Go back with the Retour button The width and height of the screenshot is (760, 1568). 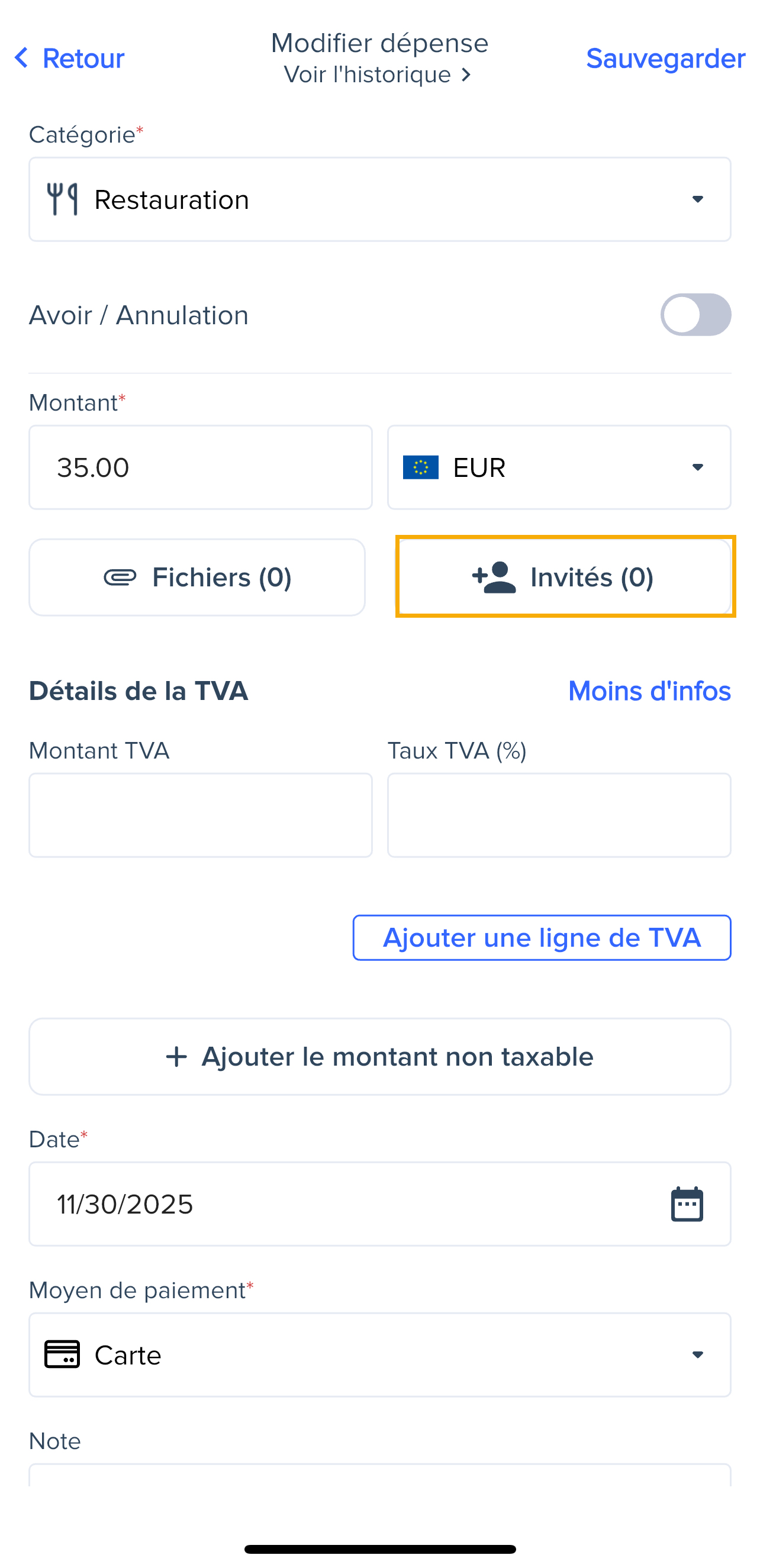(x=69, y=59)
